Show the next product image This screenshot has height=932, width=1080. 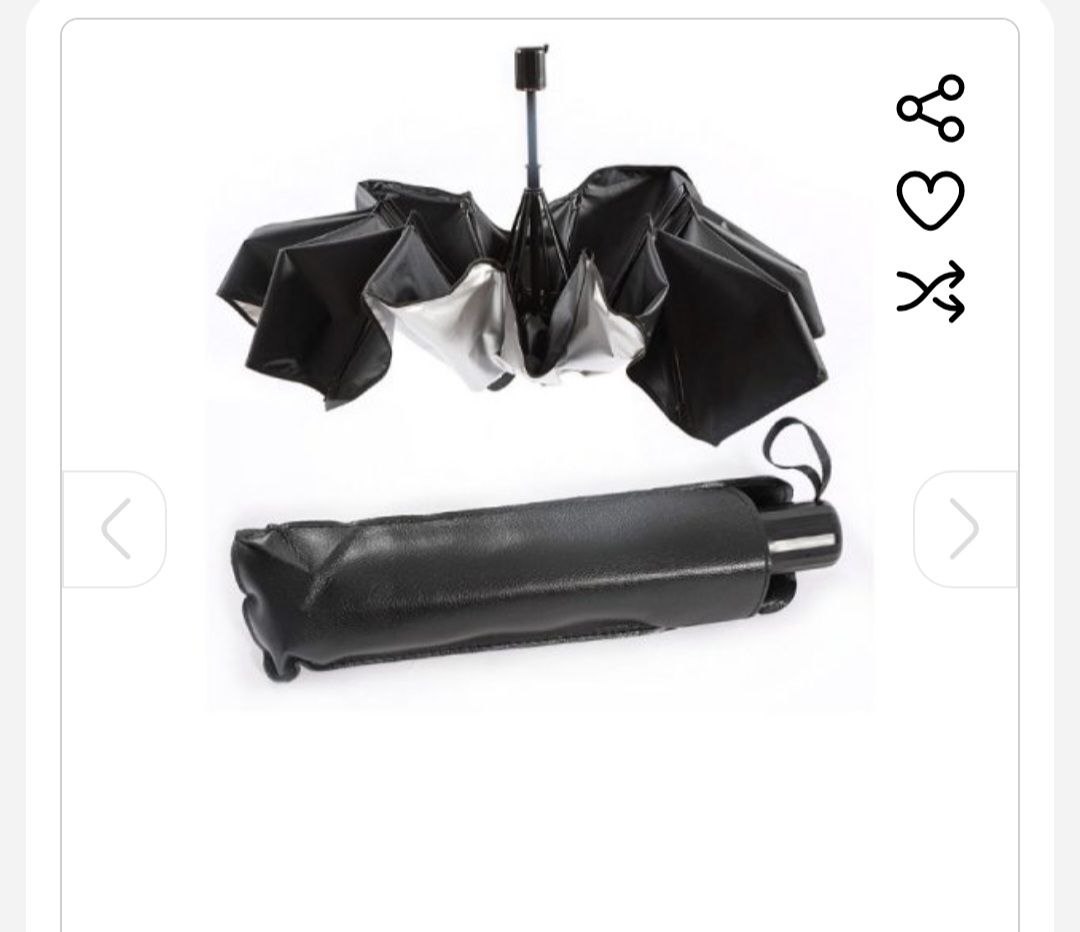click(x=964, y=528)
